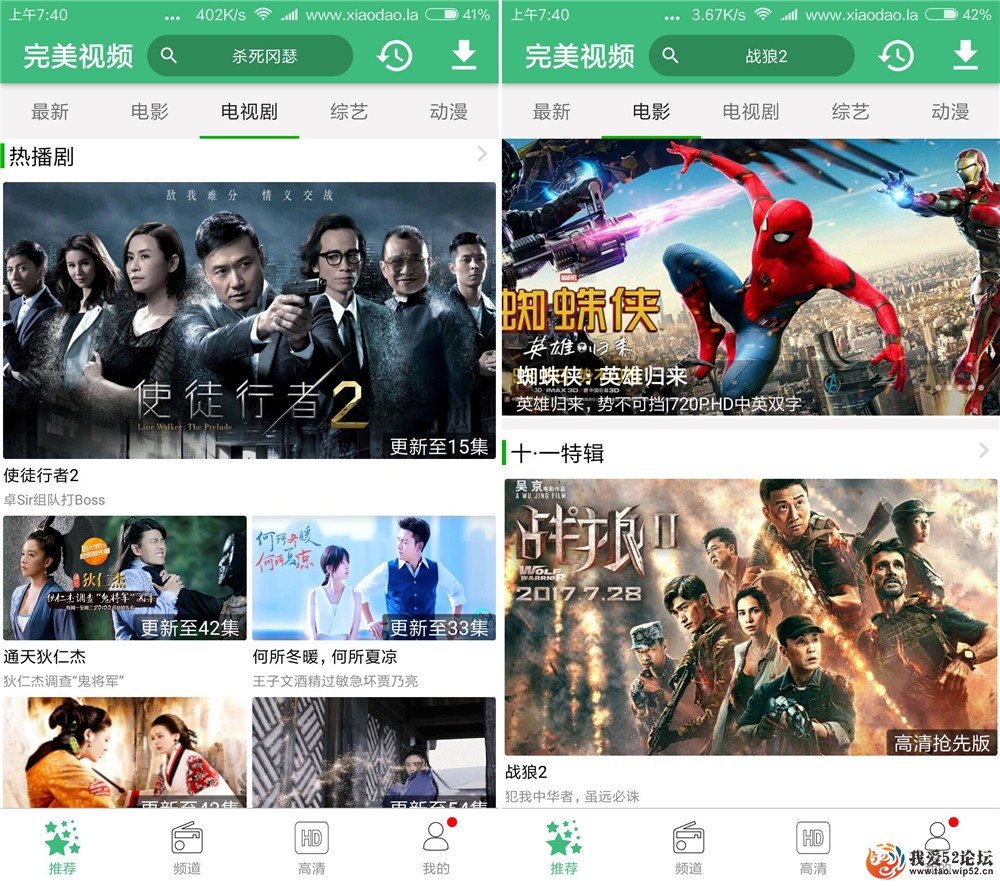This screenshot has width=1000, height=886.
Task: Expand the 十·一特辑 section arrow
Action: [x=983, y=451]
